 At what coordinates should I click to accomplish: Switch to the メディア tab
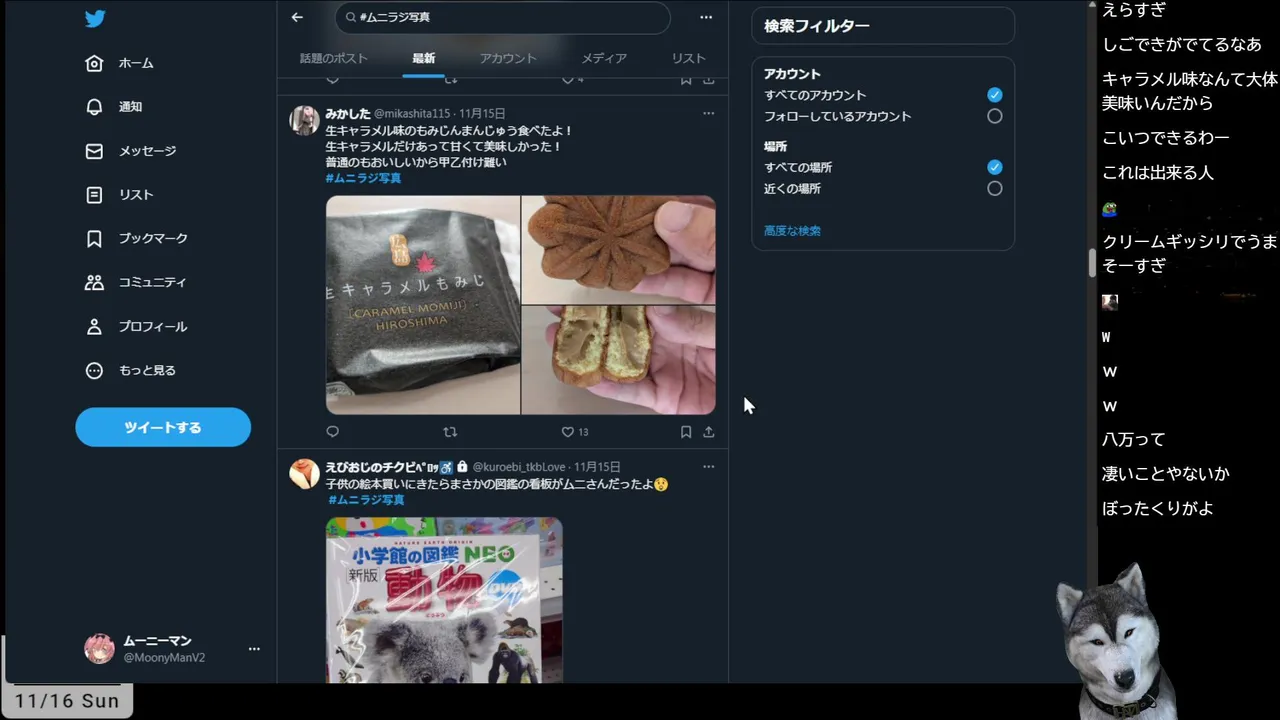click(x=604, y=58)
